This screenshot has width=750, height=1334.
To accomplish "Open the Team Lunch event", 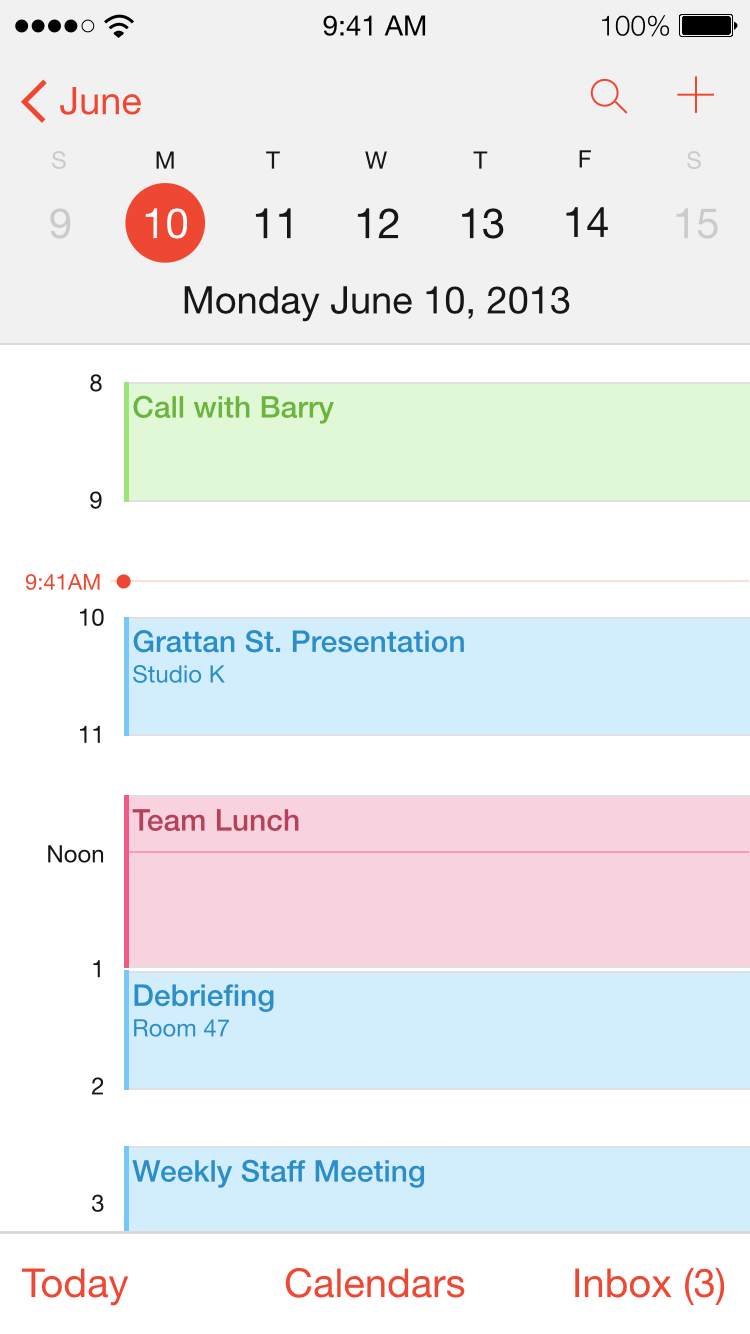I will (x=437, y=882).
